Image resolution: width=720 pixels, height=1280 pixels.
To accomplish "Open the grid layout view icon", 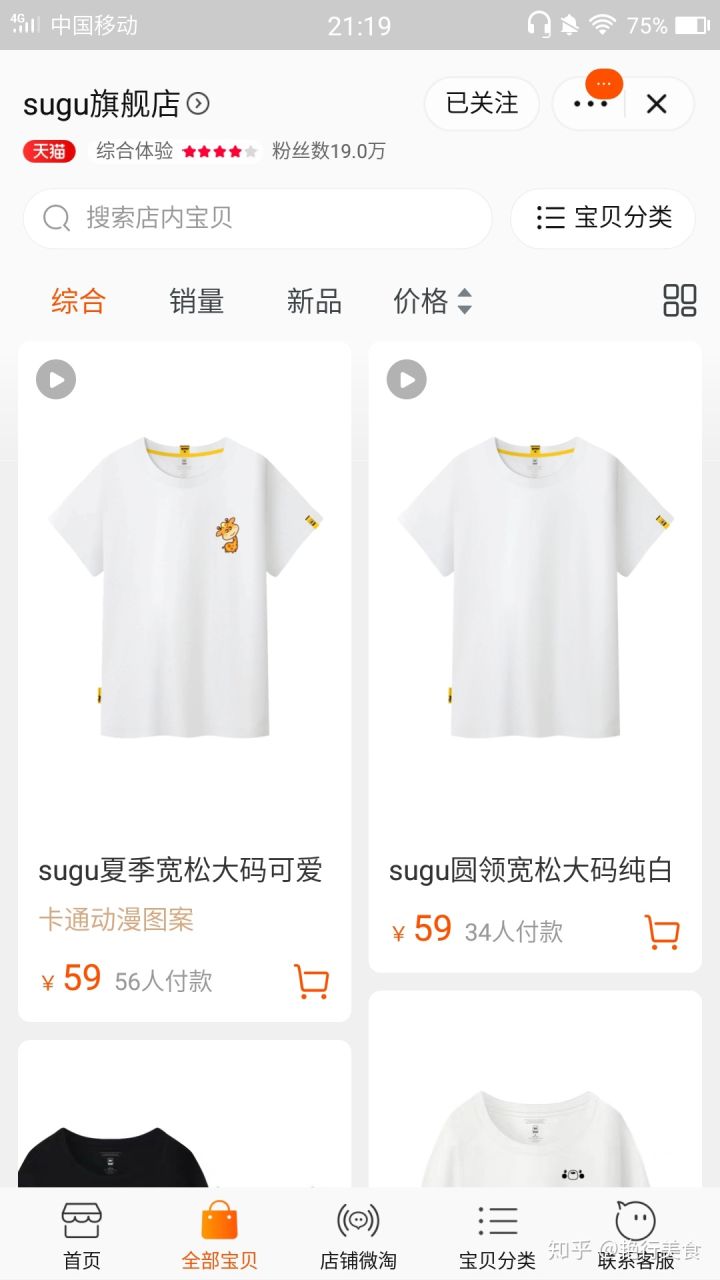I will [x=679, y=302].
